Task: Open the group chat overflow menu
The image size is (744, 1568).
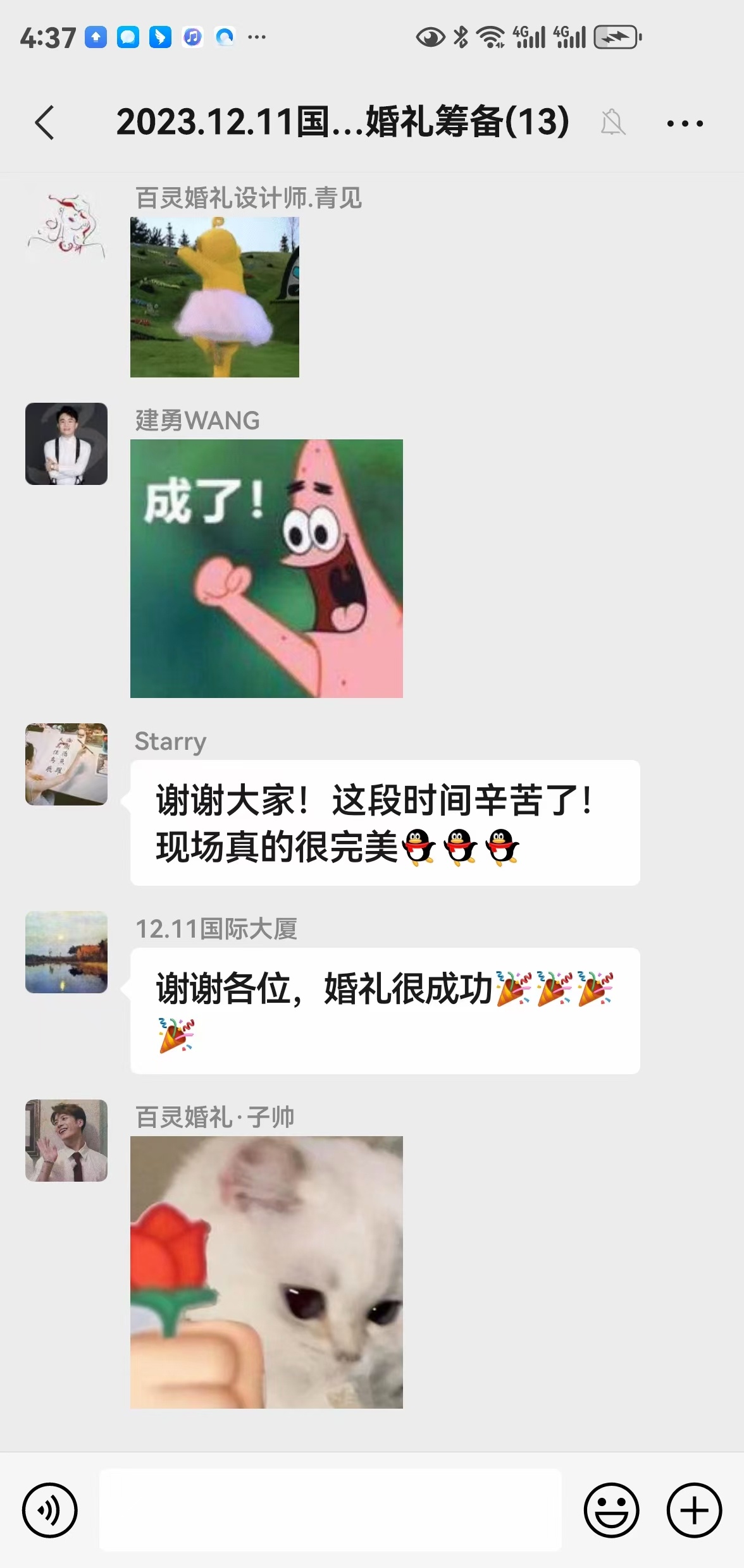Action: pos(685,123)
